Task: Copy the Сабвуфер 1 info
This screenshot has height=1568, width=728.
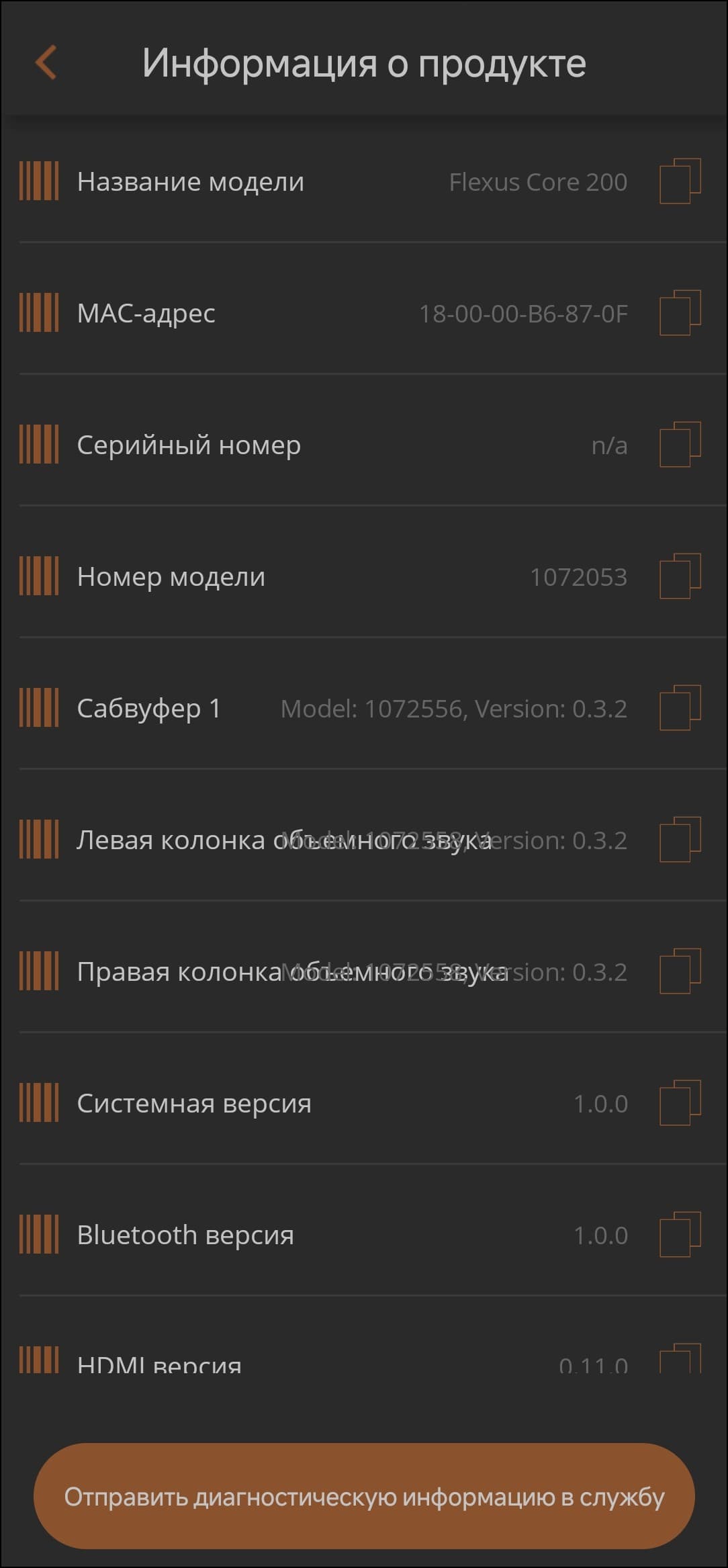Action: tap(680, 707)
